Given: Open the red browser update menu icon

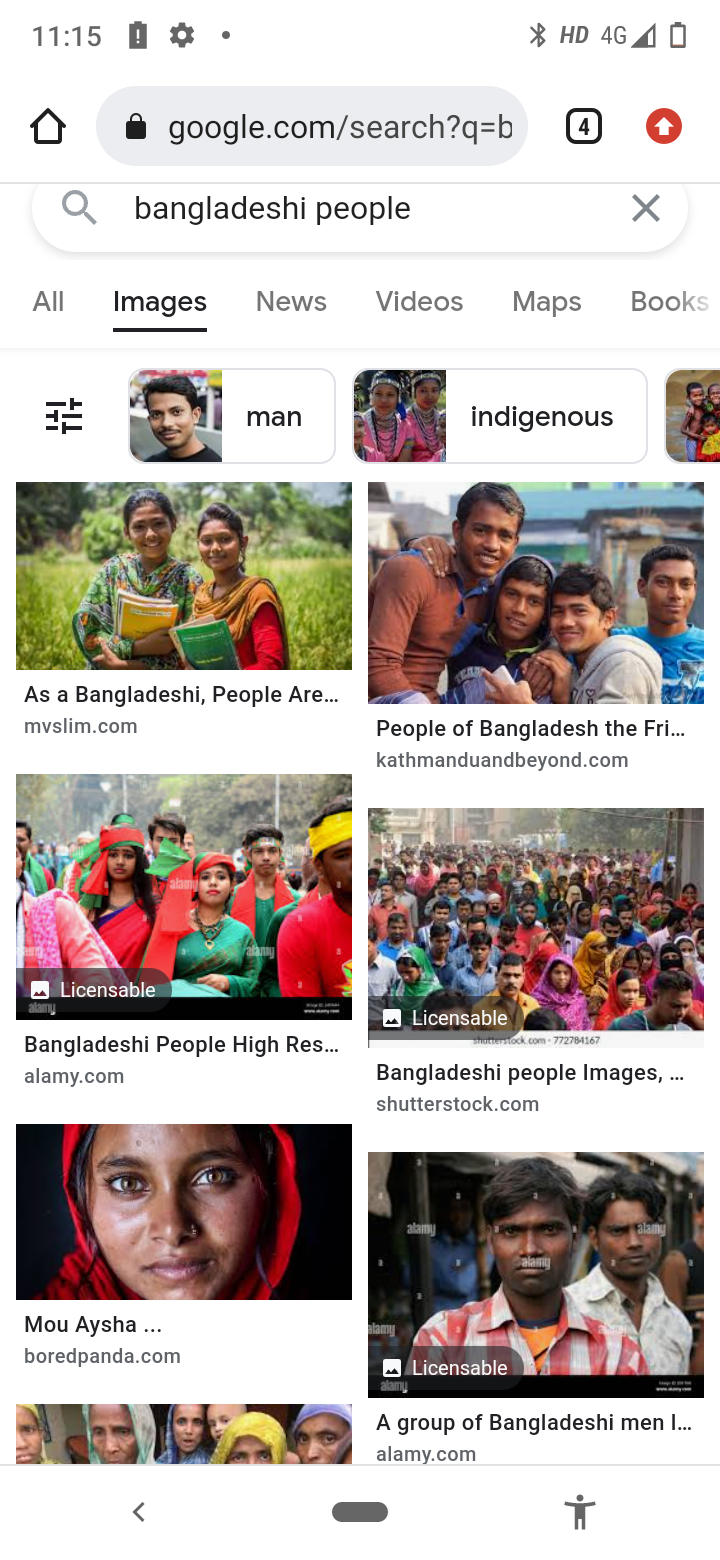Looking at the screenshot, I should (x=663, y=127).
